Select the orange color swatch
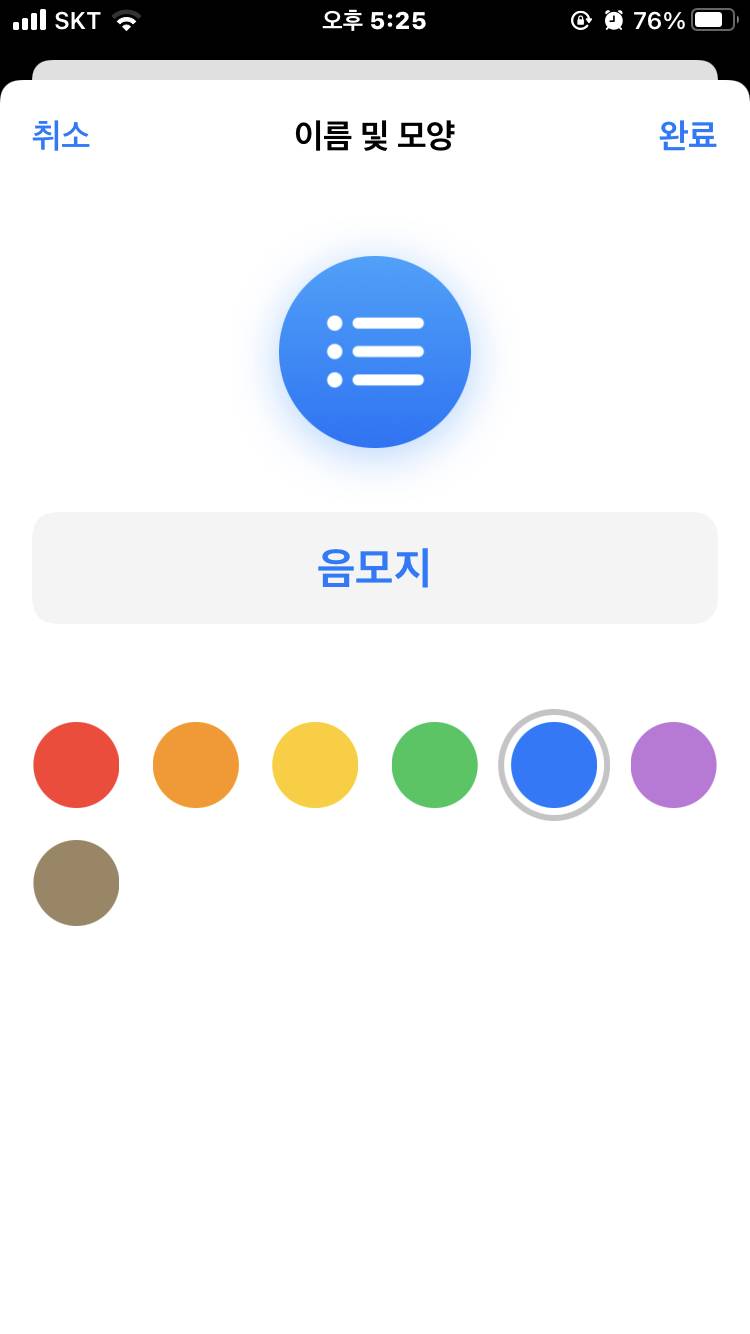Image resolution: width=750 pixels, height=1334 pixels. pos(195,764)
